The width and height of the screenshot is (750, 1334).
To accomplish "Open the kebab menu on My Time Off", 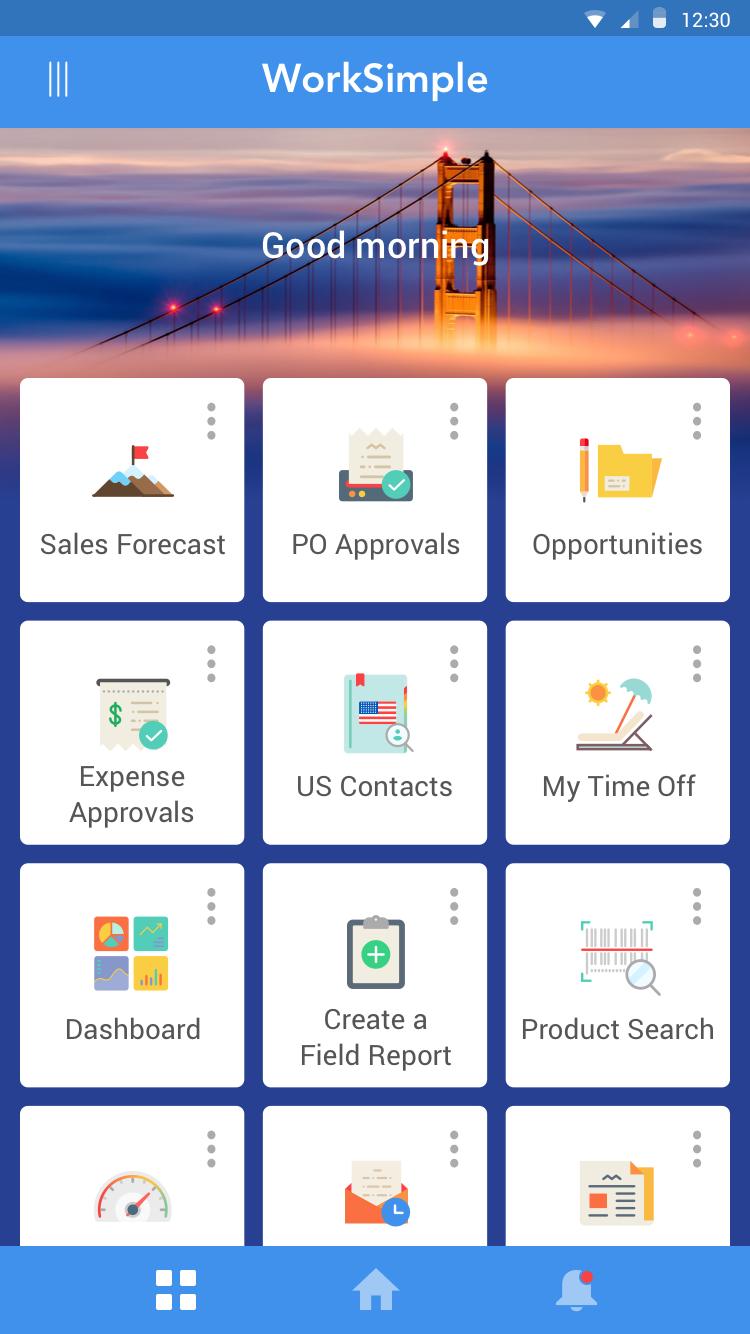I will [696, 662].
